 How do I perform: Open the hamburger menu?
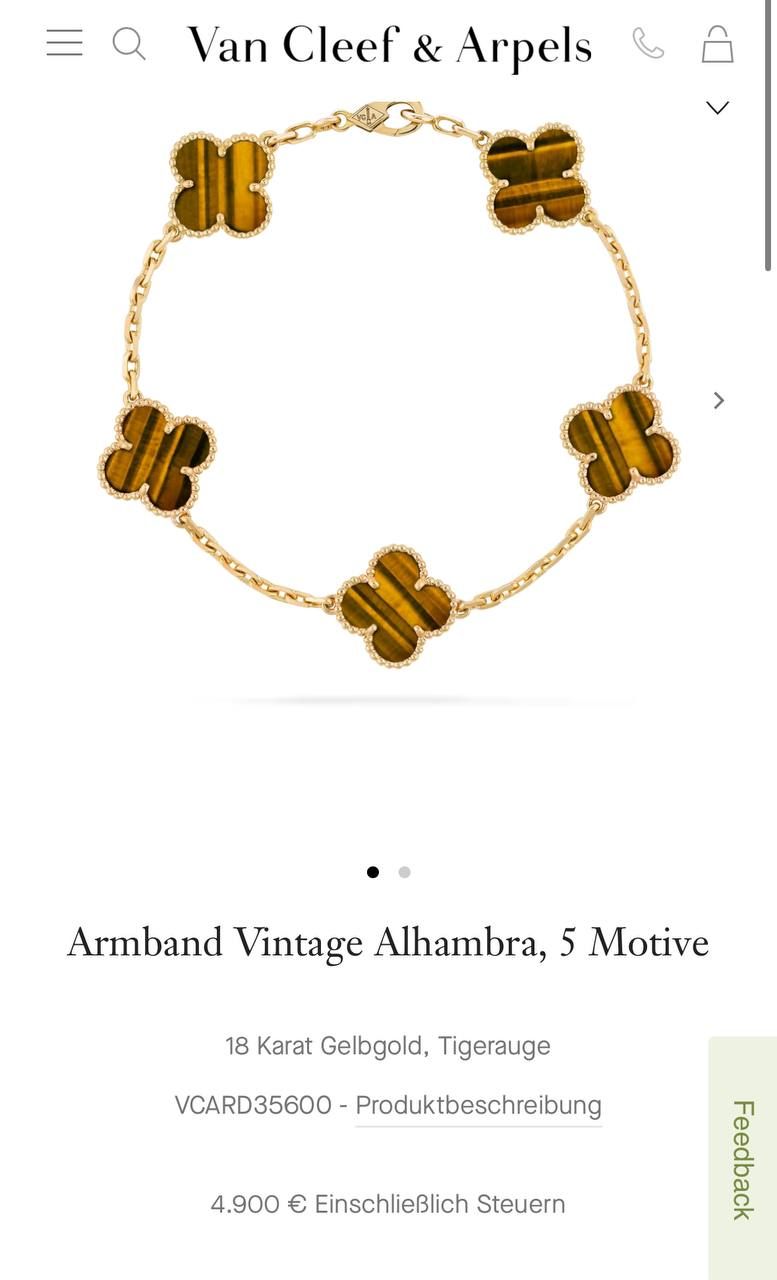coord(64,43)
